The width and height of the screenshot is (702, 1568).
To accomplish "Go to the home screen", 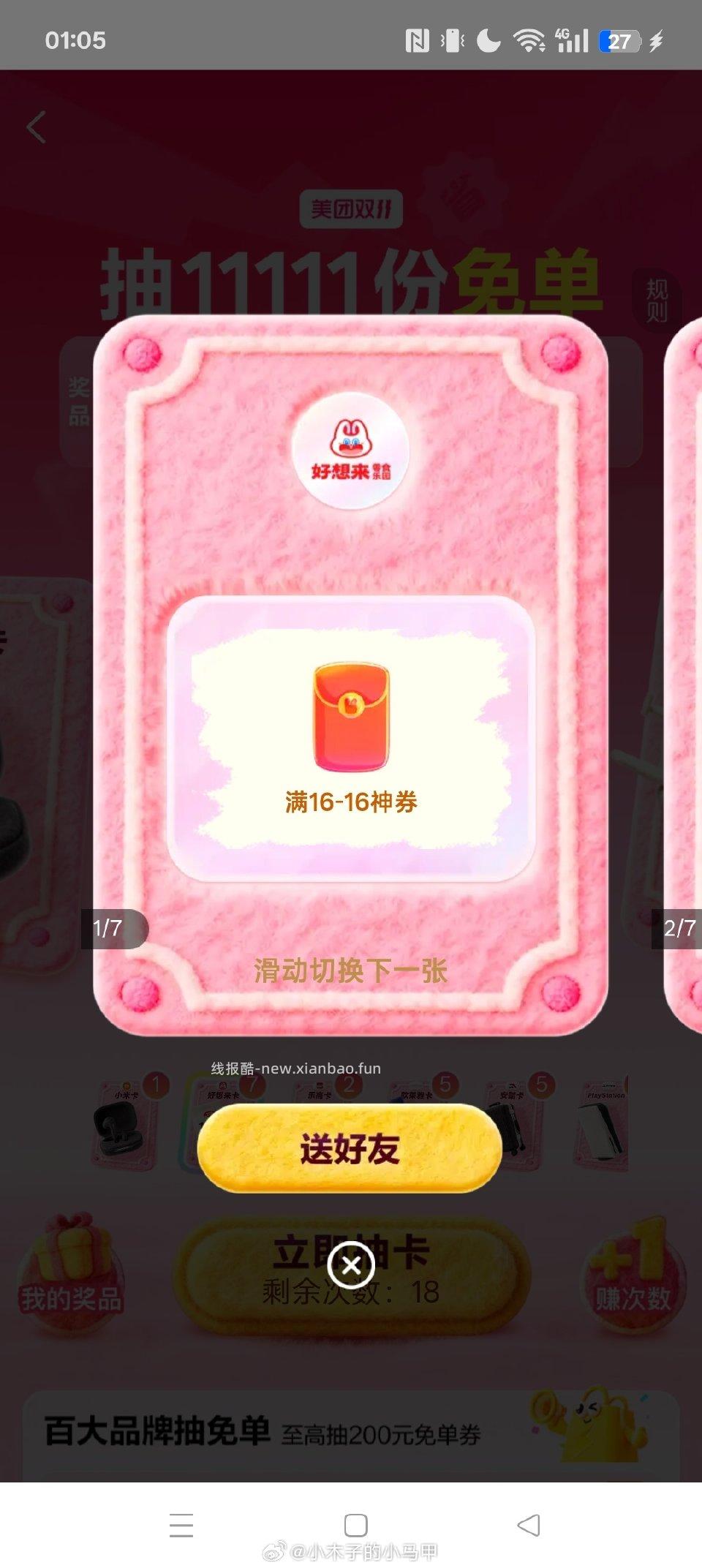I will tap(355, 1525).
